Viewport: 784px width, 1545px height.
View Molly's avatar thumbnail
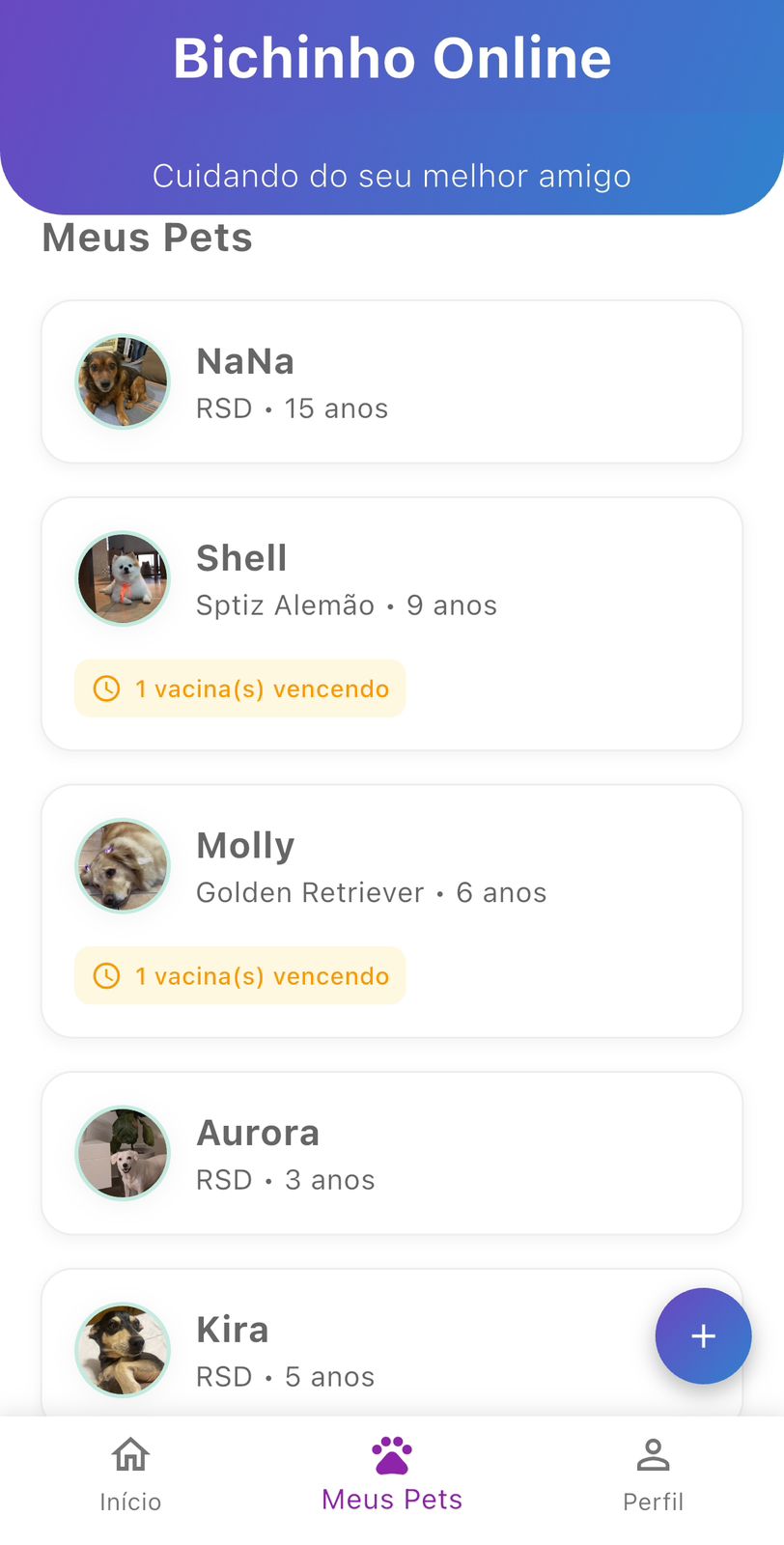[x=123, y=866]
